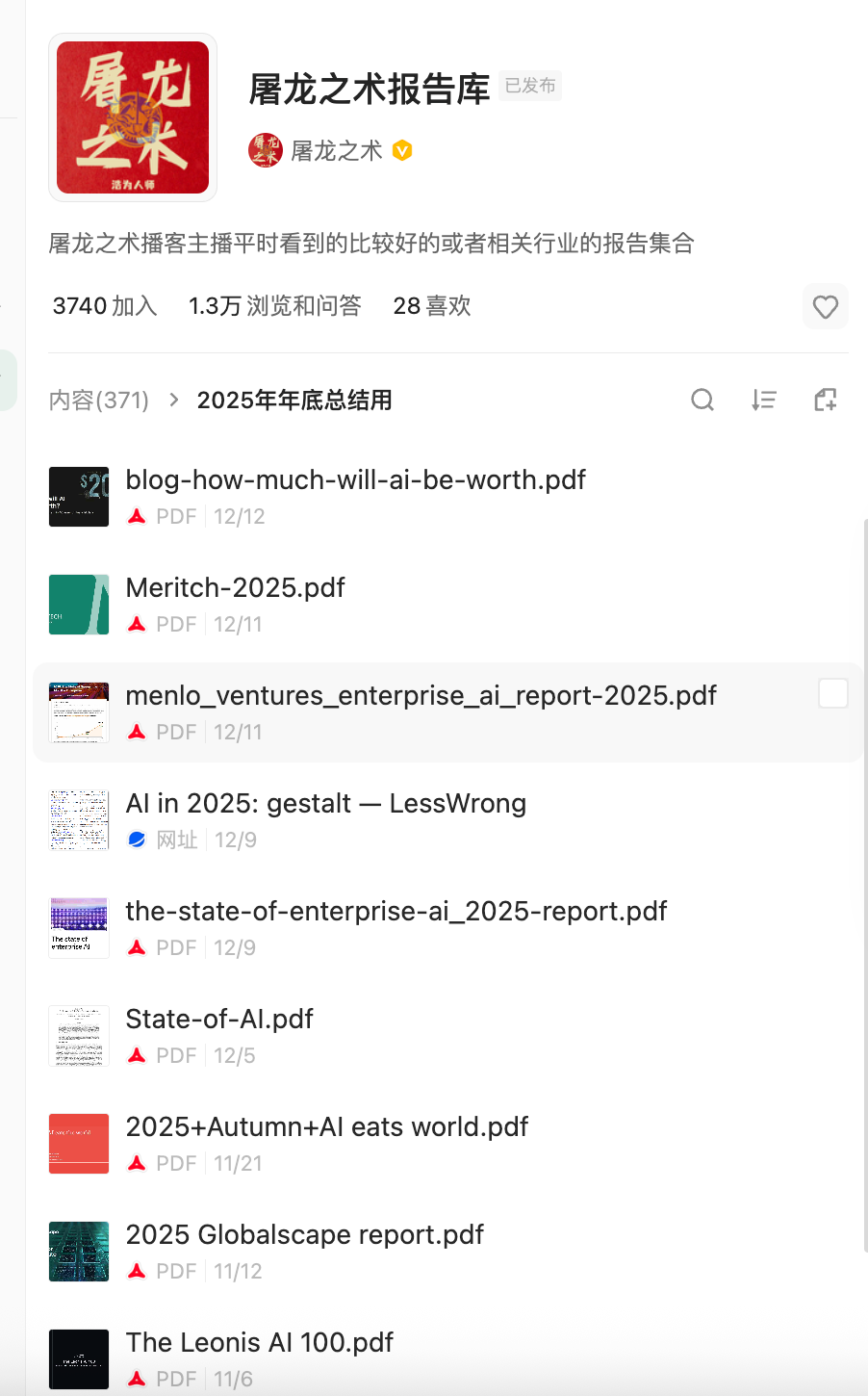Go back to 内容(371) breadcrumb
The width and height of the screenshot is (868, 1396).
(x=99, y=401)
